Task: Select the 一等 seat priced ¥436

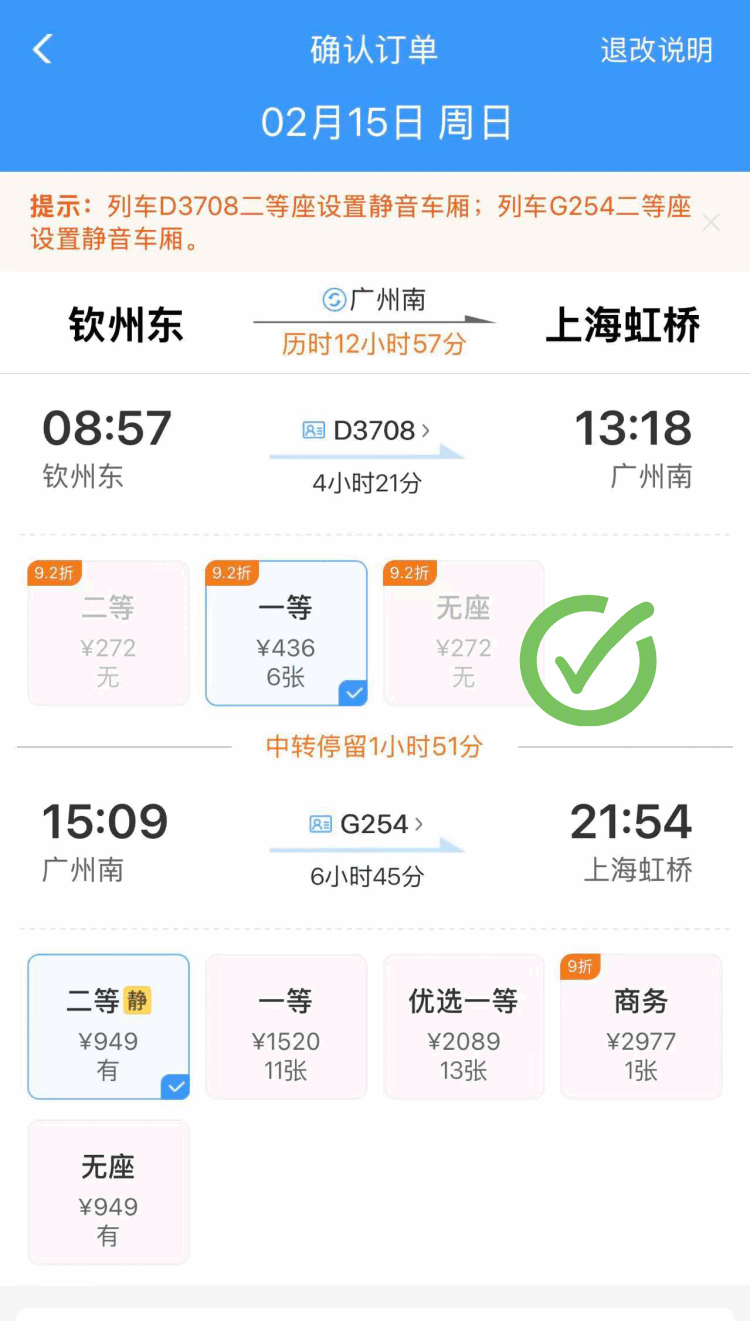Action: point(286,633)
